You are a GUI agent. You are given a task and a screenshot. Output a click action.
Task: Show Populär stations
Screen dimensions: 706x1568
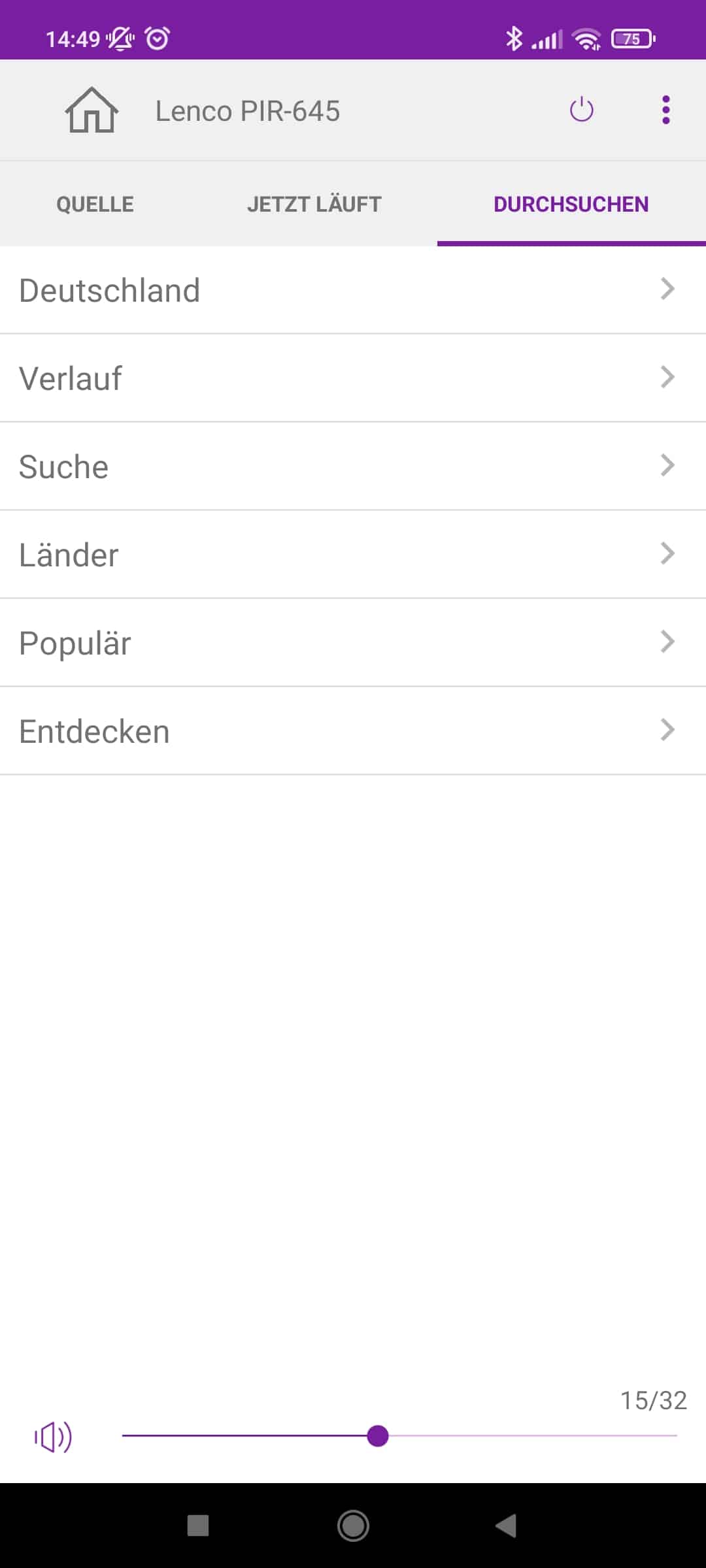pos(353,643)
